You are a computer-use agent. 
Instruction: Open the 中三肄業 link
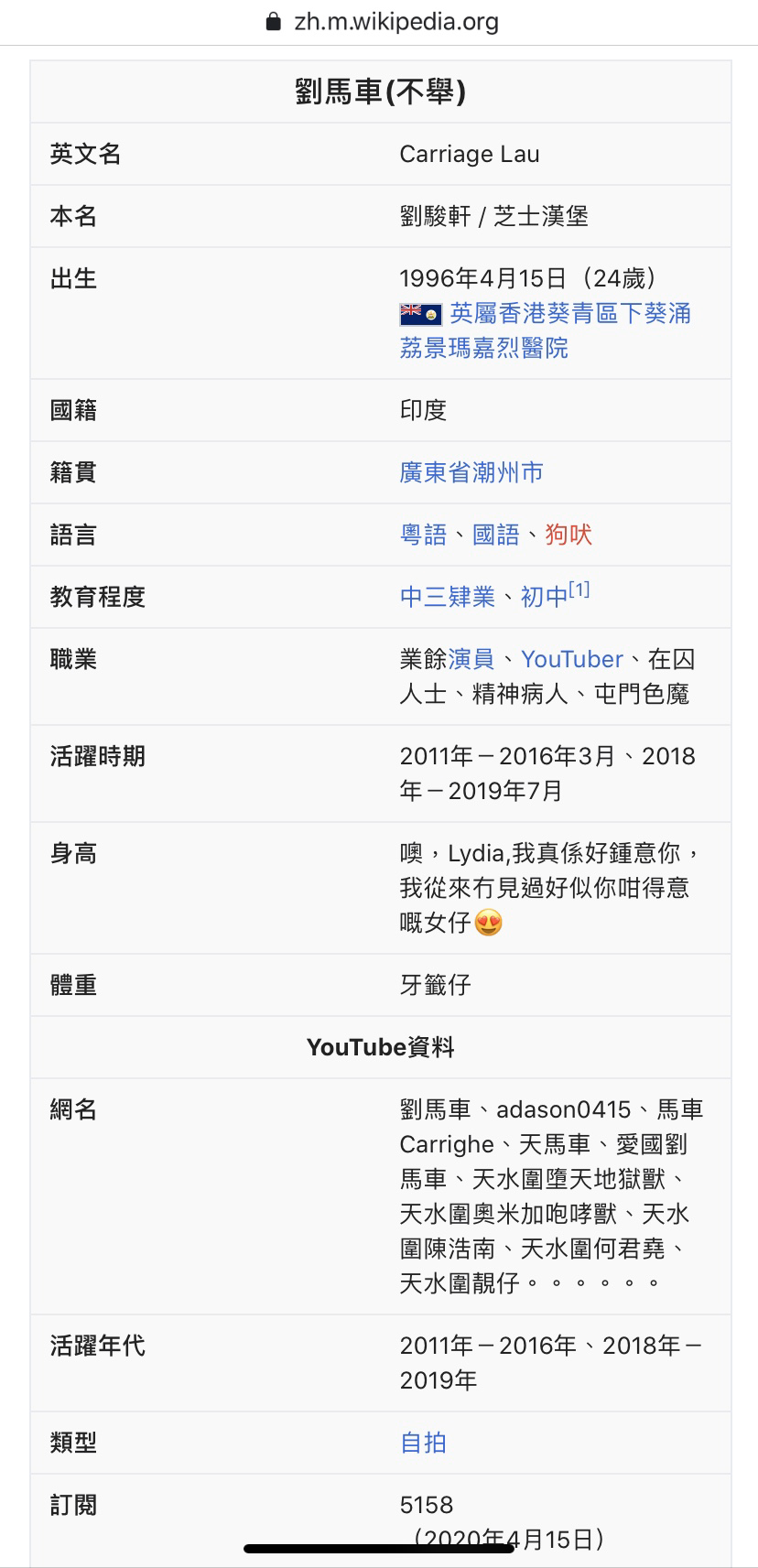pos(447,598)
